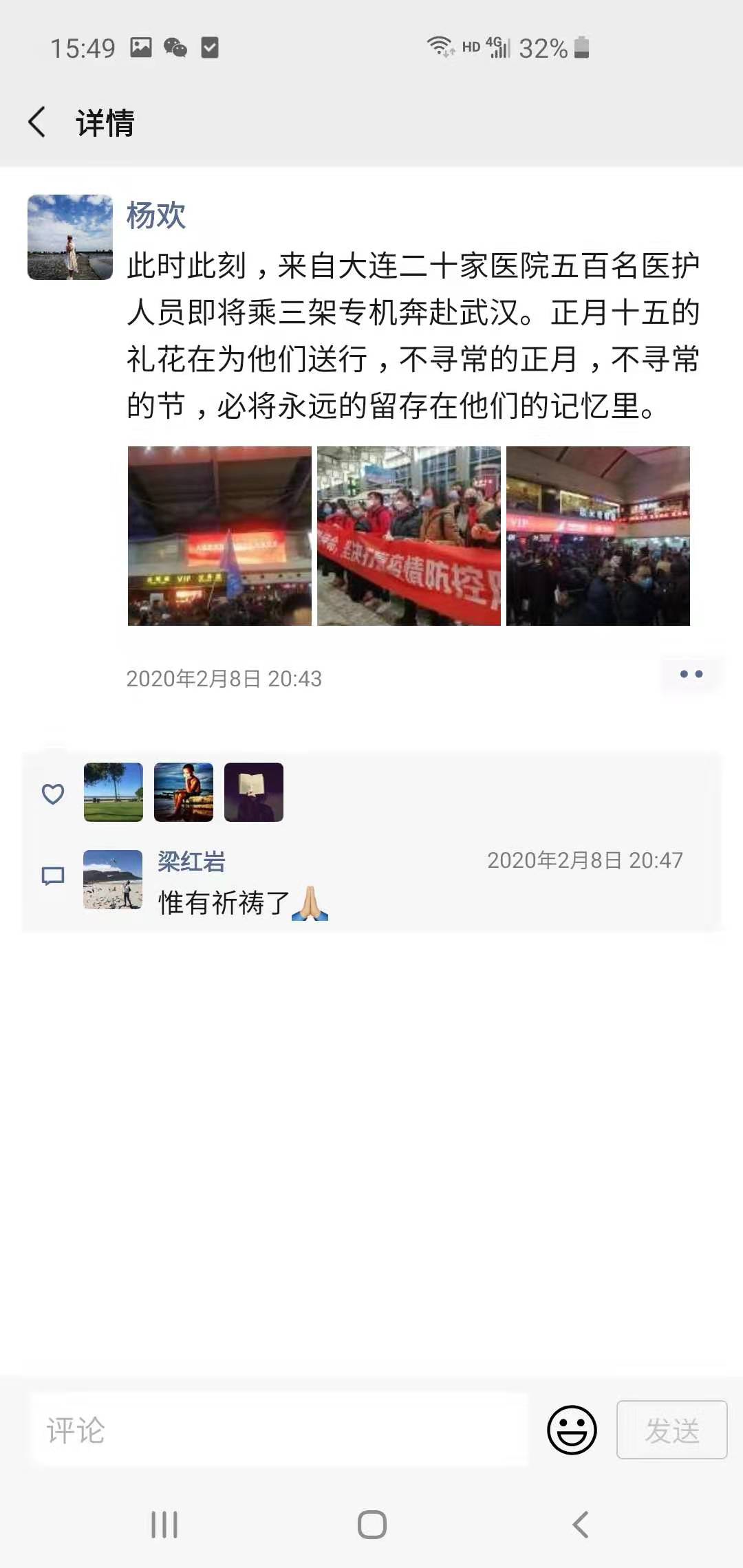Go to the system home screen

point(371,1525)
